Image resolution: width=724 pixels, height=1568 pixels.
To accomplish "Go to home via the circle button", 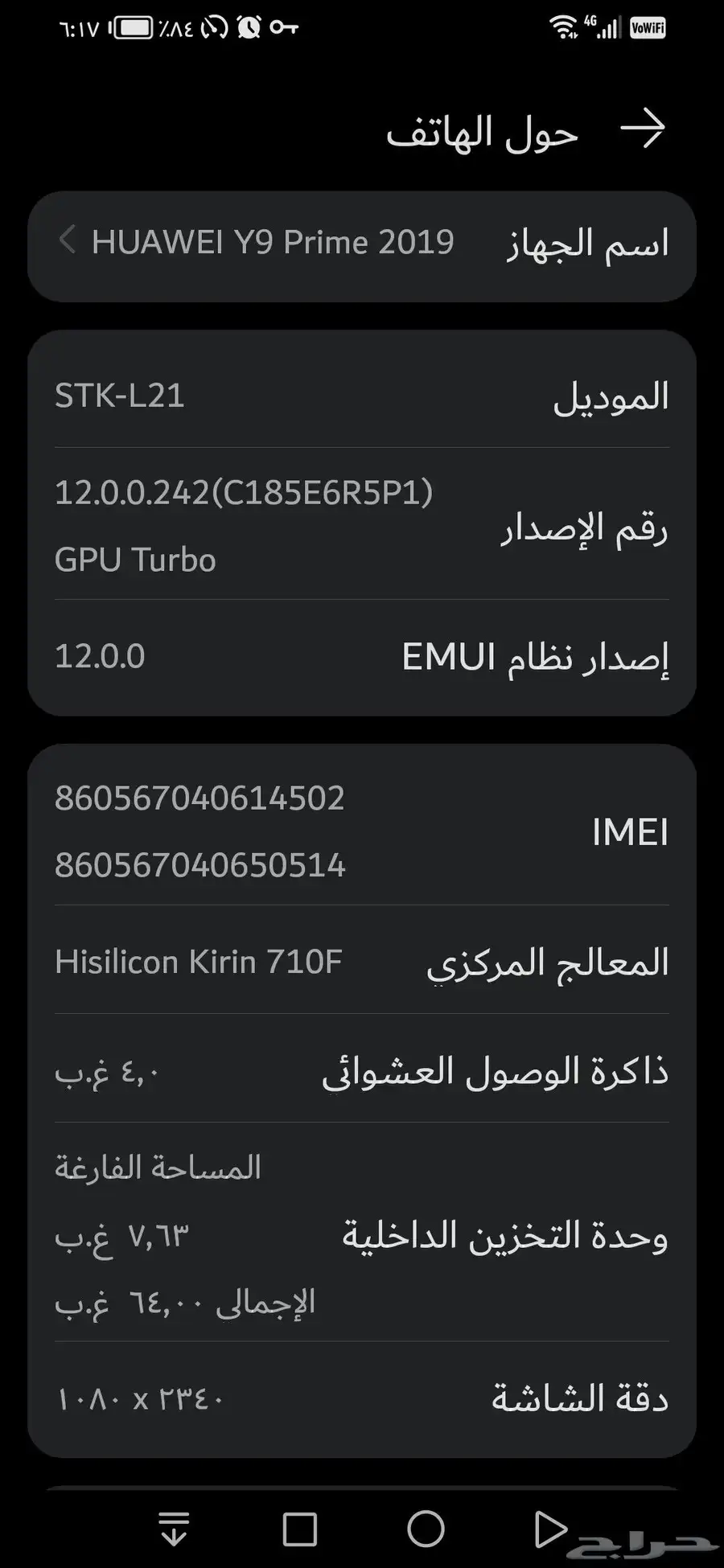I will pos(426,1529).
